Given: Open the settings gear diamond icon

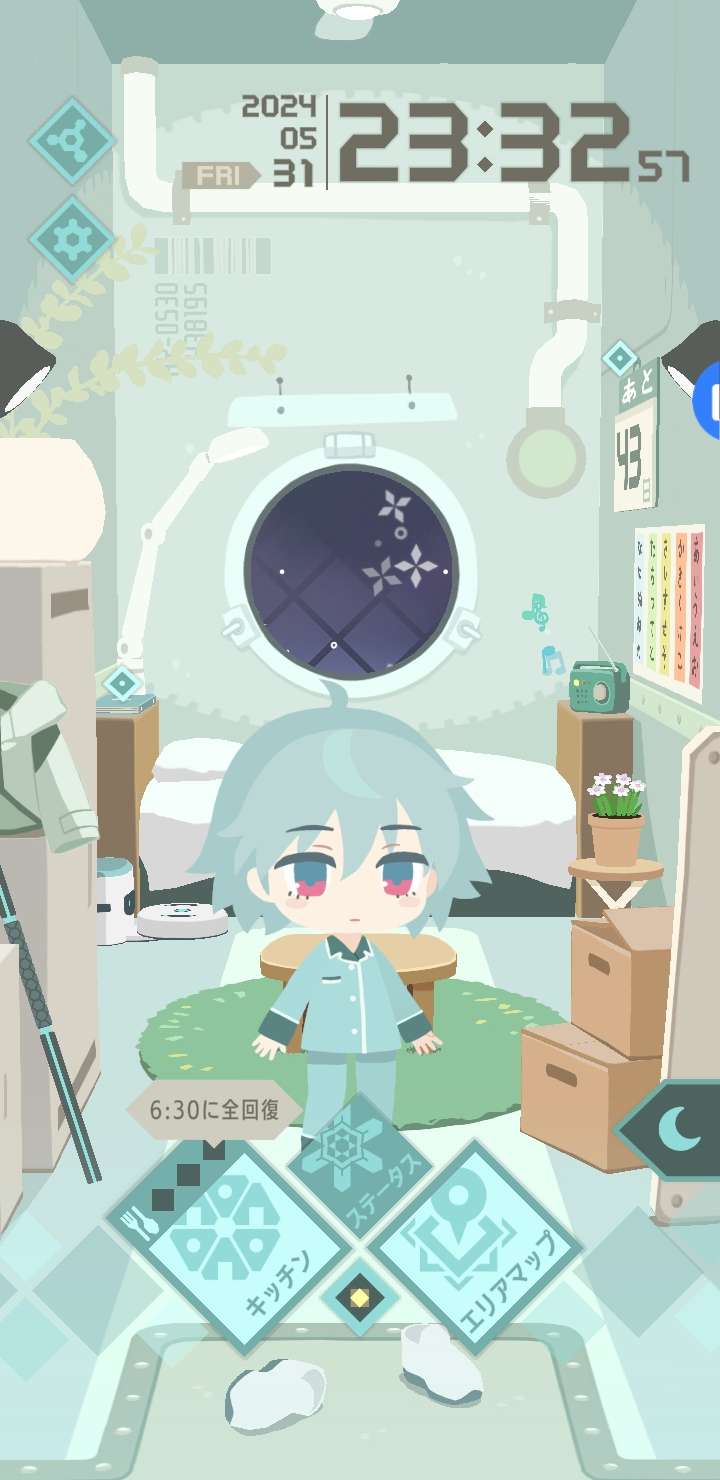Looking at the screenshot, I should 71,240.
